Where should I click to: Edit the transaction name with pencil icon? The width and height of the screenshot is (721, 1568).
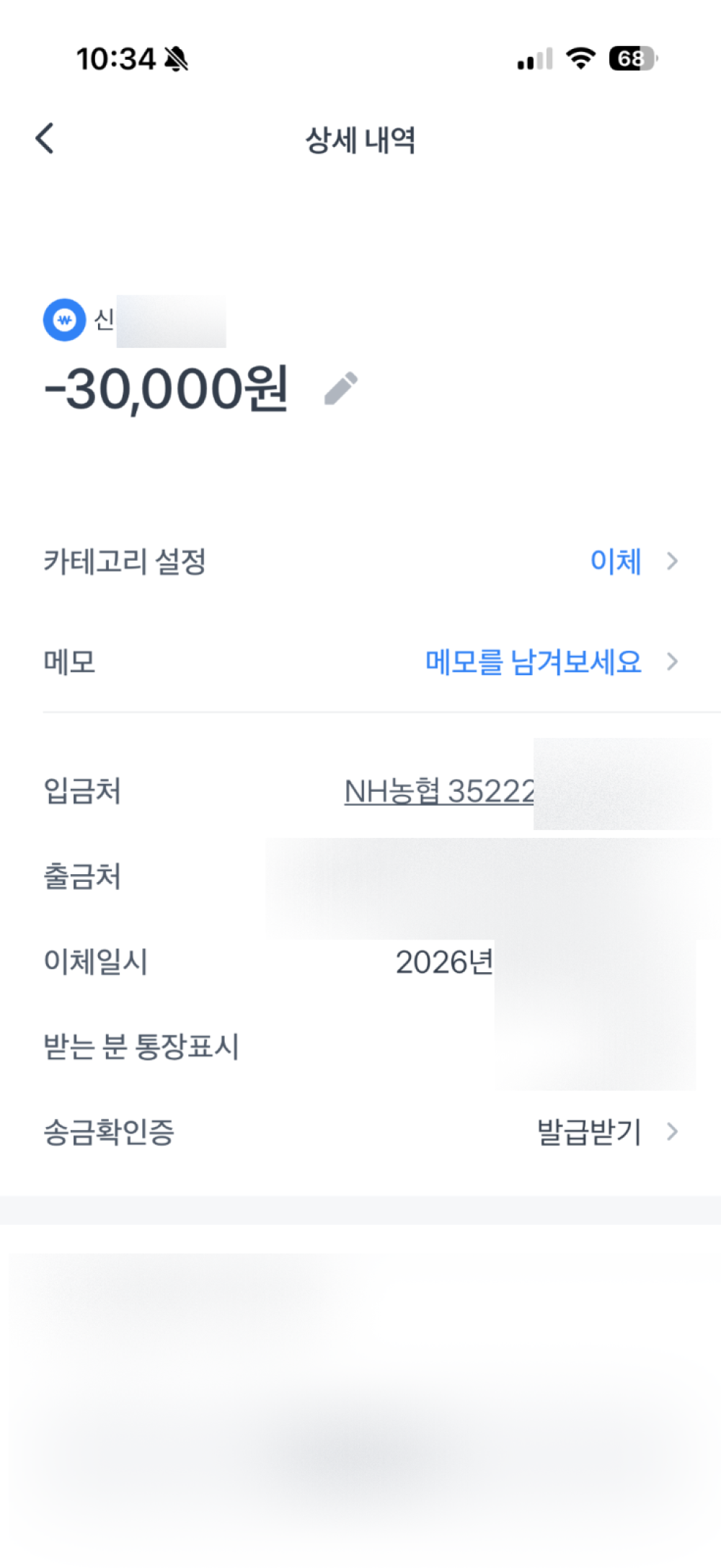(341, 388)
